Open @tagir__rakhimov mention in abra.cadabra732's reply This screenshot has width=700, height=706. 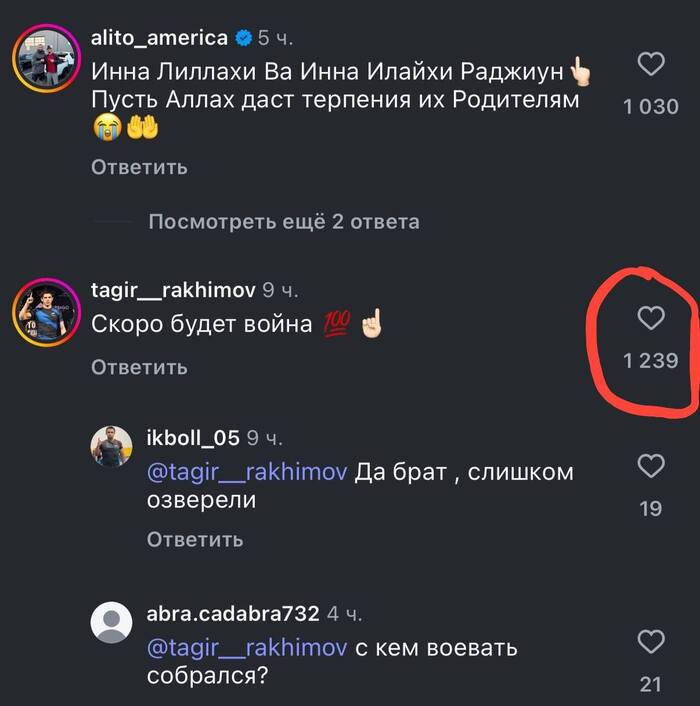coord(247,648)
